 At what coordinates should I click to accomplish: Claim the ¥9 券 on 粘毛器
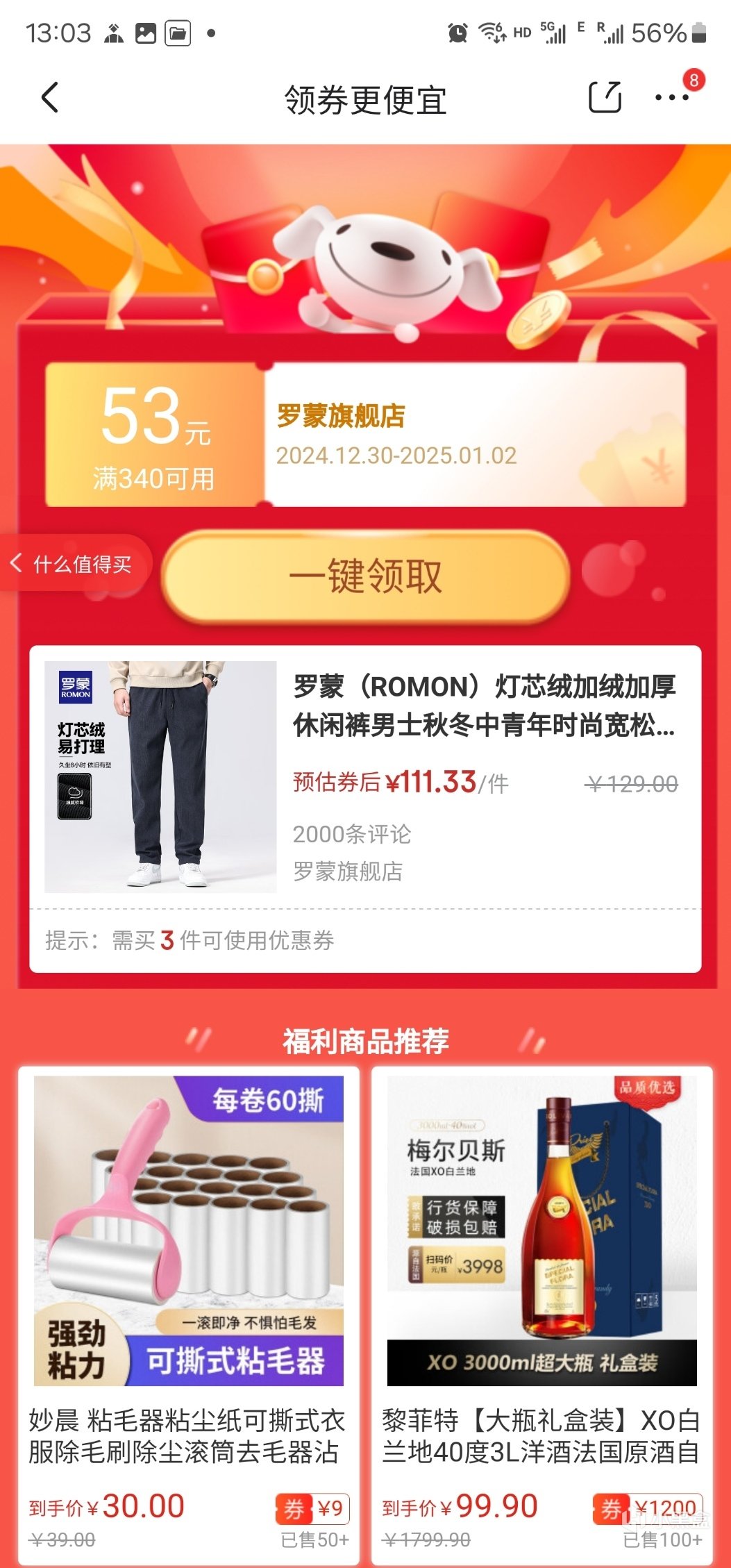[313, 1509]
